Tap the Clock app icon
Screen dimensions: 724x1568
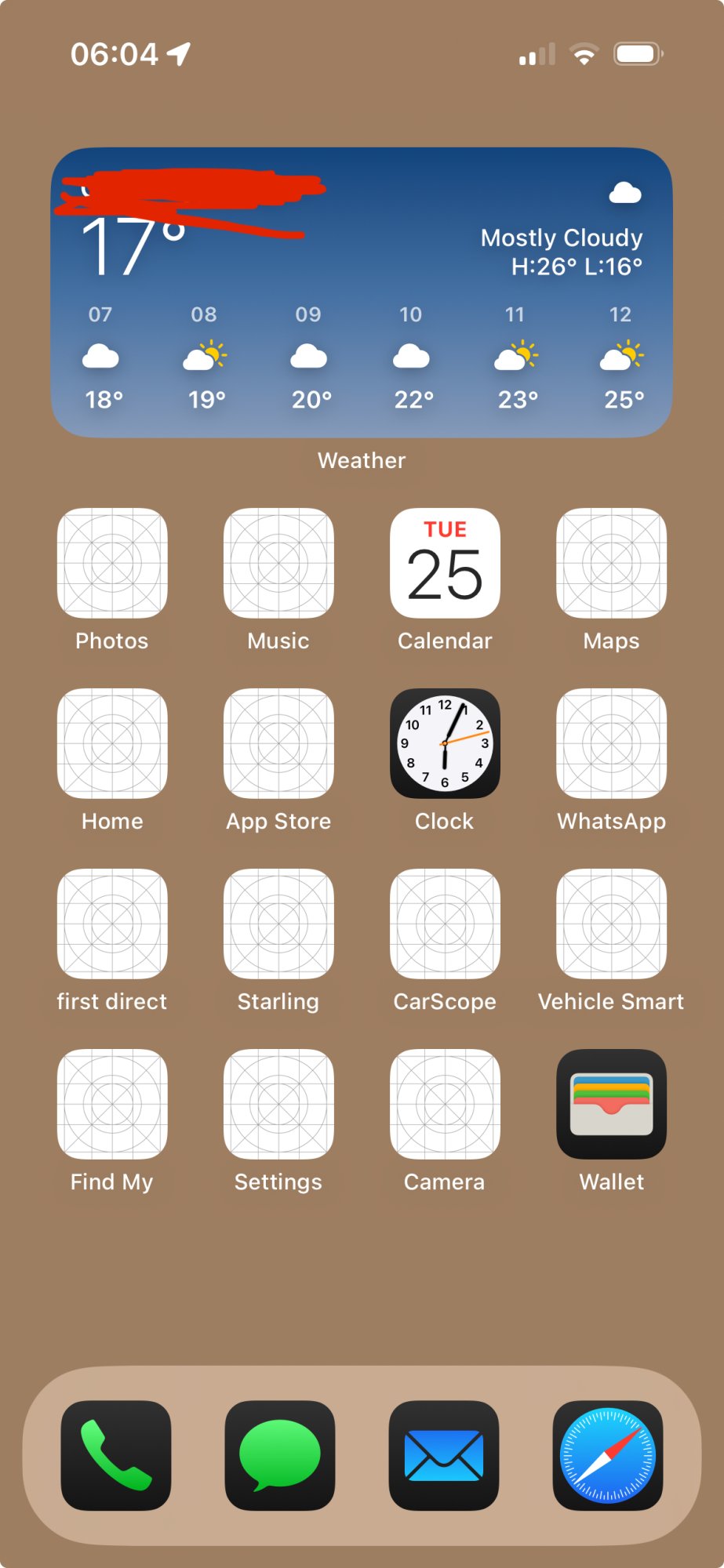pos(445,743)
